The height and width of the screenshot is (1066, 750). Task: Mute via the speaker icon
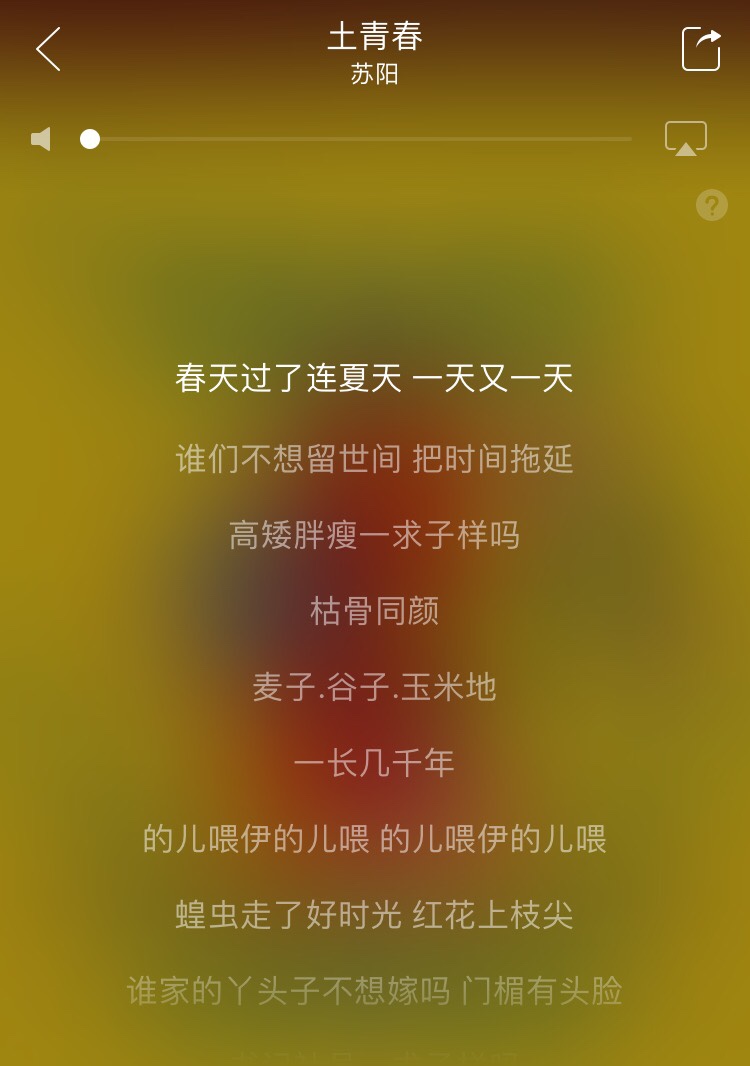tap(41, 139)
